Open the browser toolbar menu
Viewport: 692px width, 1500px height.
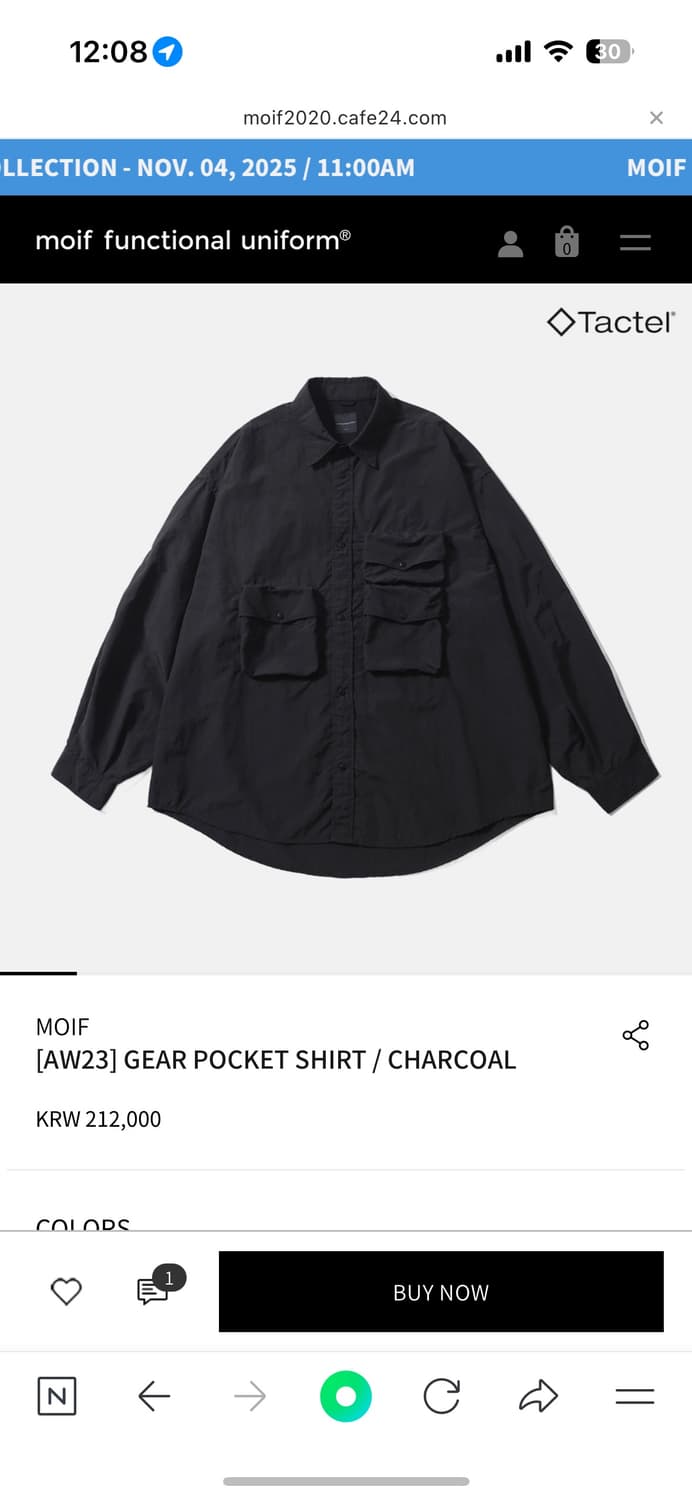coord(635,1396)
